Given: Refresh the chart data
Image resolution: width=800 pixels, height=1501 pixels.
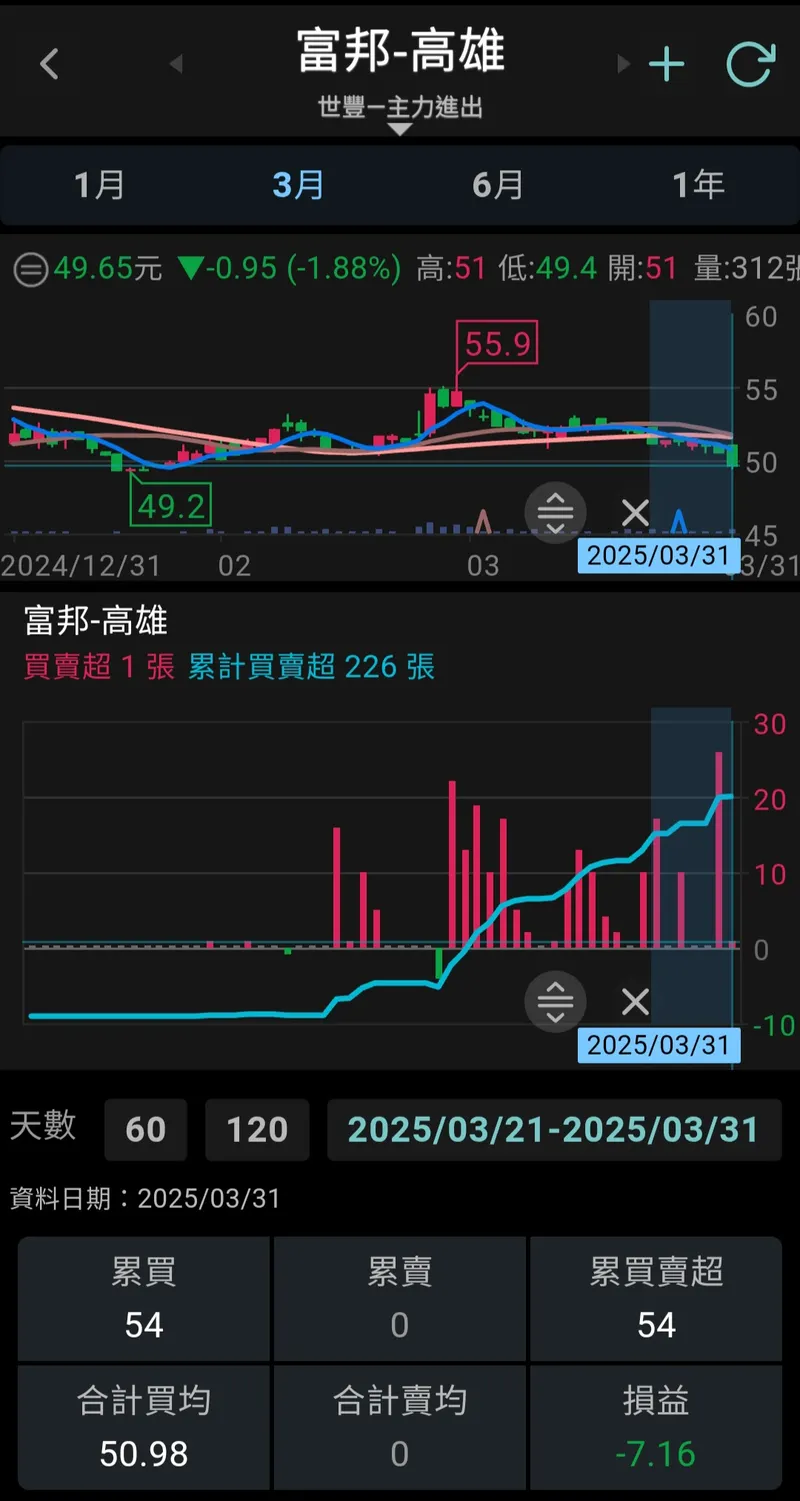Looking at the screenshot, I should pyautogui.click(x=749, y=64).
